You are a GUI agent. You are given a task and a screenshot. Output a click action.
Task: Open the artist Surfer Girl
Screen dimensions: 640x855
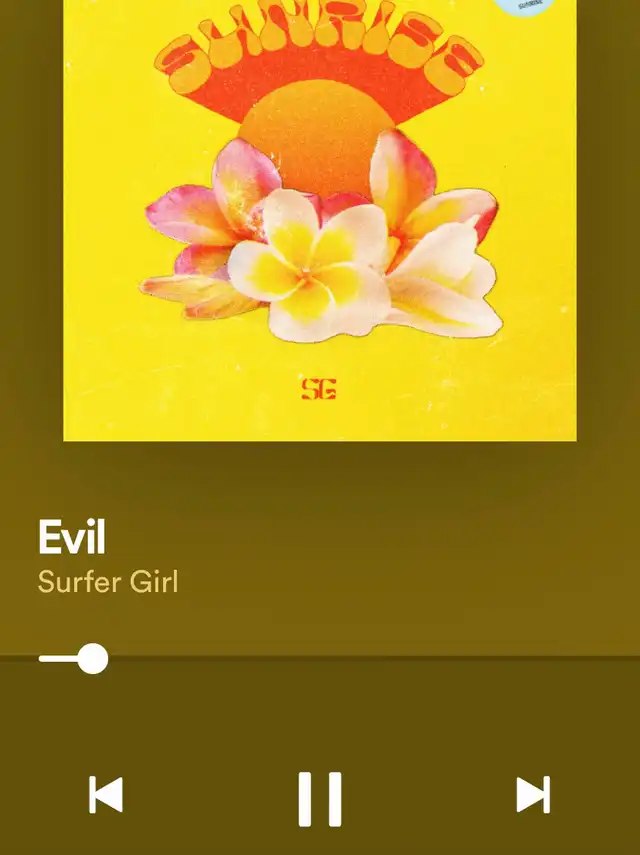[108, 581]
